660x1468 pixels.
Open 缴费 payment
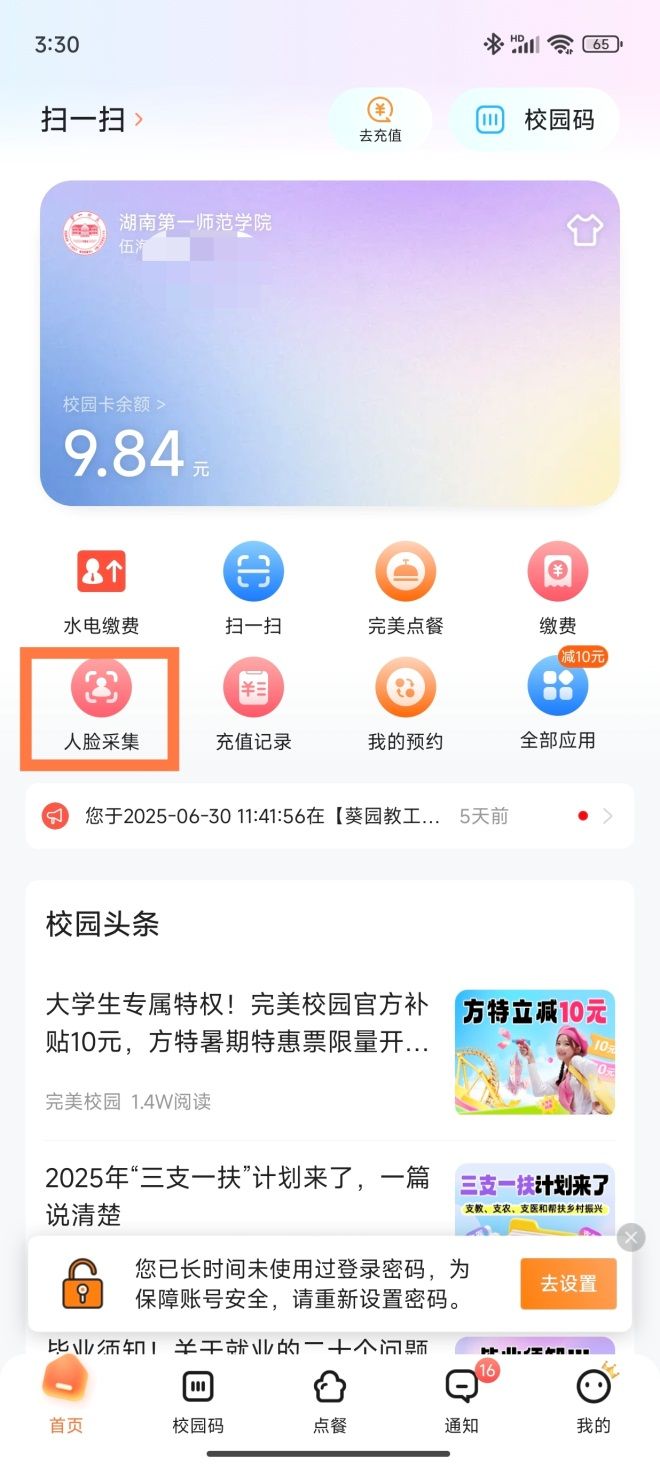point(557,590)
